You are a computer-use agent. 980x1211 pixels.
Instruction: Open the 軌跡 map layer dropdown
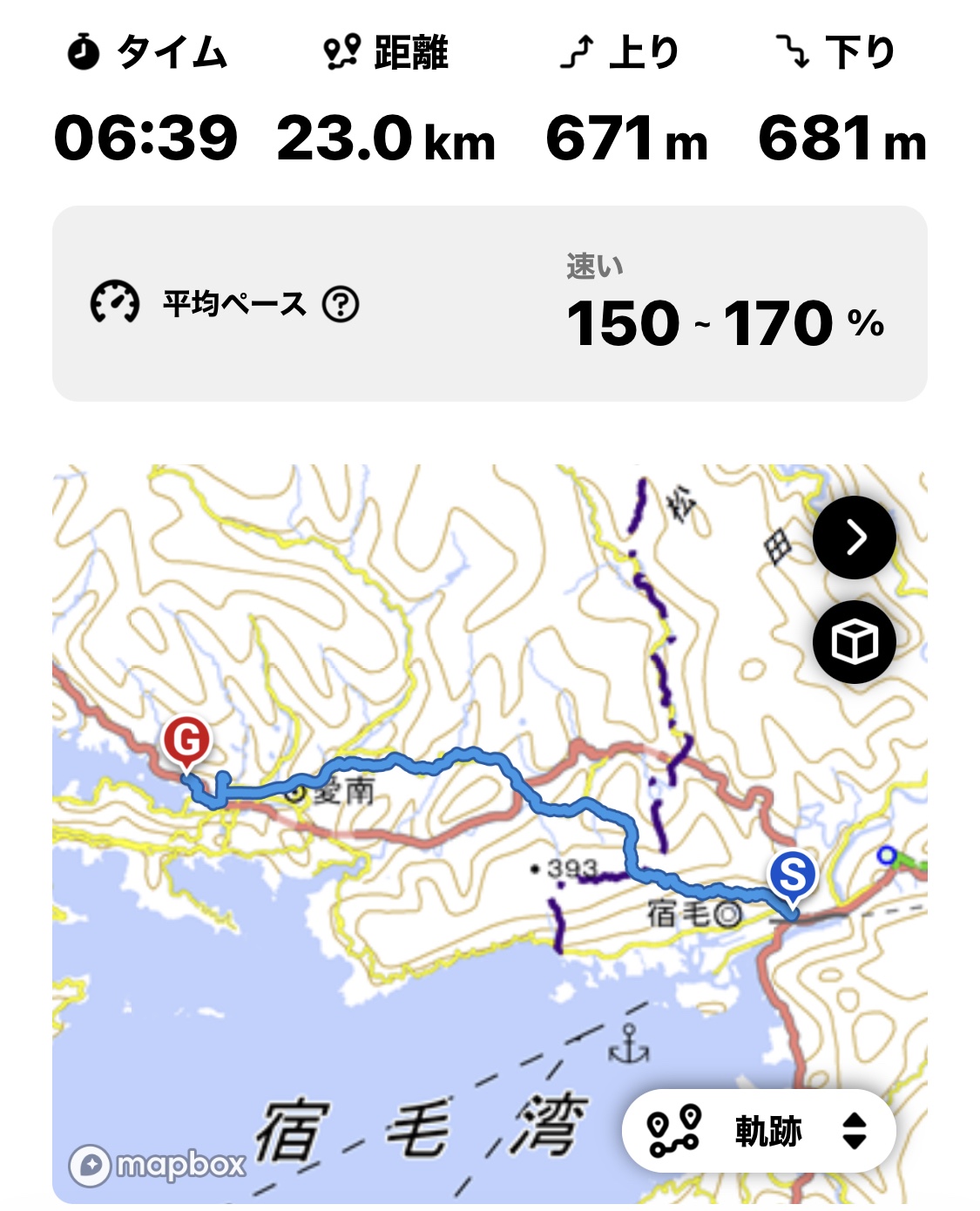tap(759, 1131)
